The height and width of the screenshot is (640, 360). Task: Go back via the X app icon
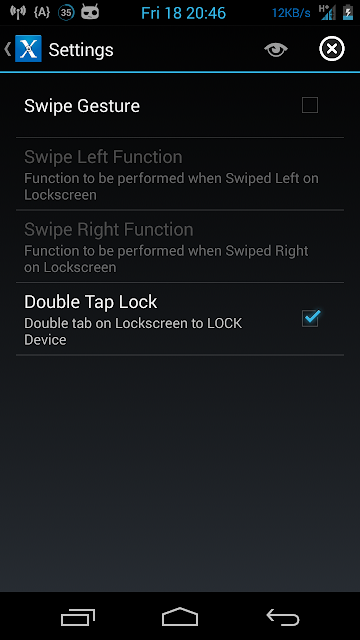click(x=28, y=49)
